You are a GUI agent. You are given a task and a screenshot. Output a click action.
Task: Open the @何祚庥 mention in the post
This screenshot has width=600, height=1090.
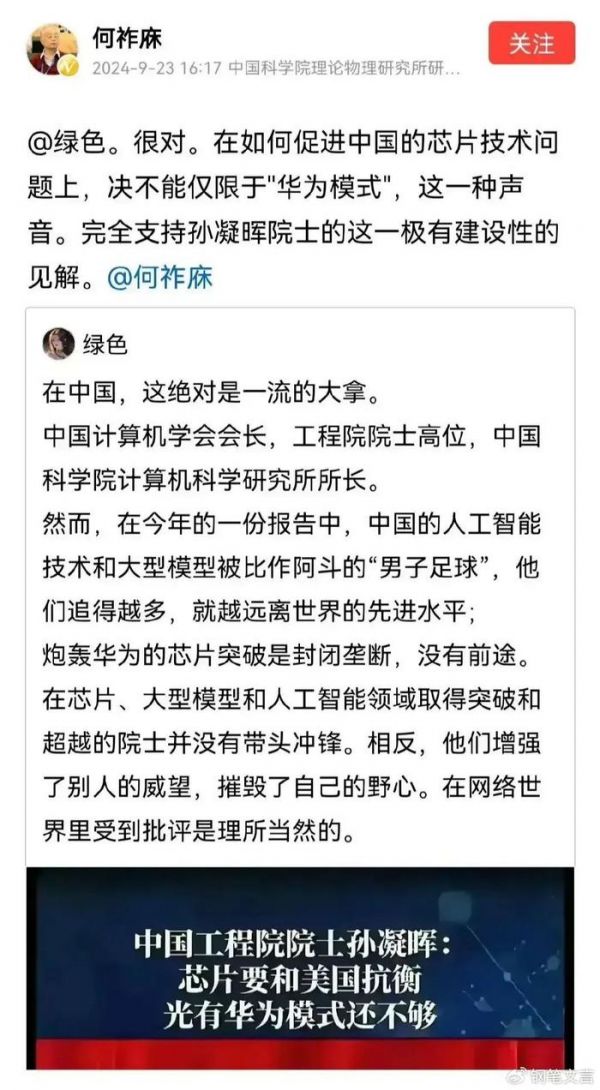[160, 277]
